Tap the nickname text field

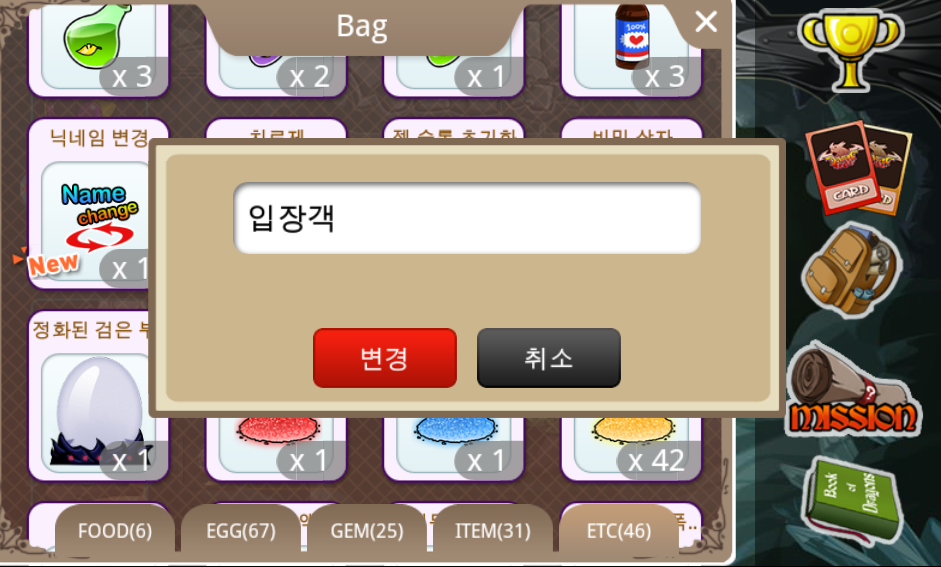coord(467,218)
